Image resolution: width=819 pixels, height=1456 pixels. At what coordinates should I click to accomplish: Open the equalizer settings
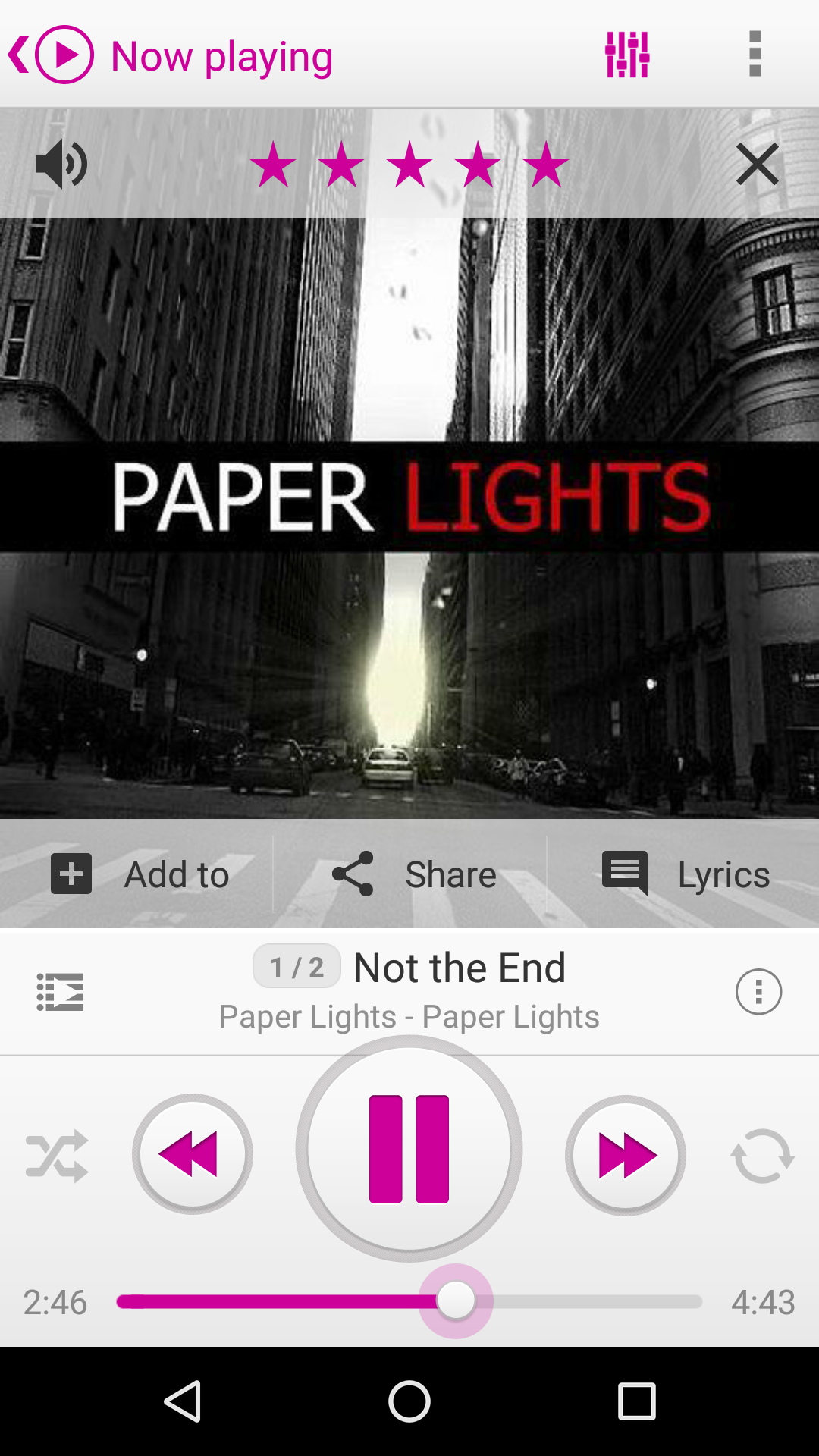pyautogui.click(x=627, y=55)
